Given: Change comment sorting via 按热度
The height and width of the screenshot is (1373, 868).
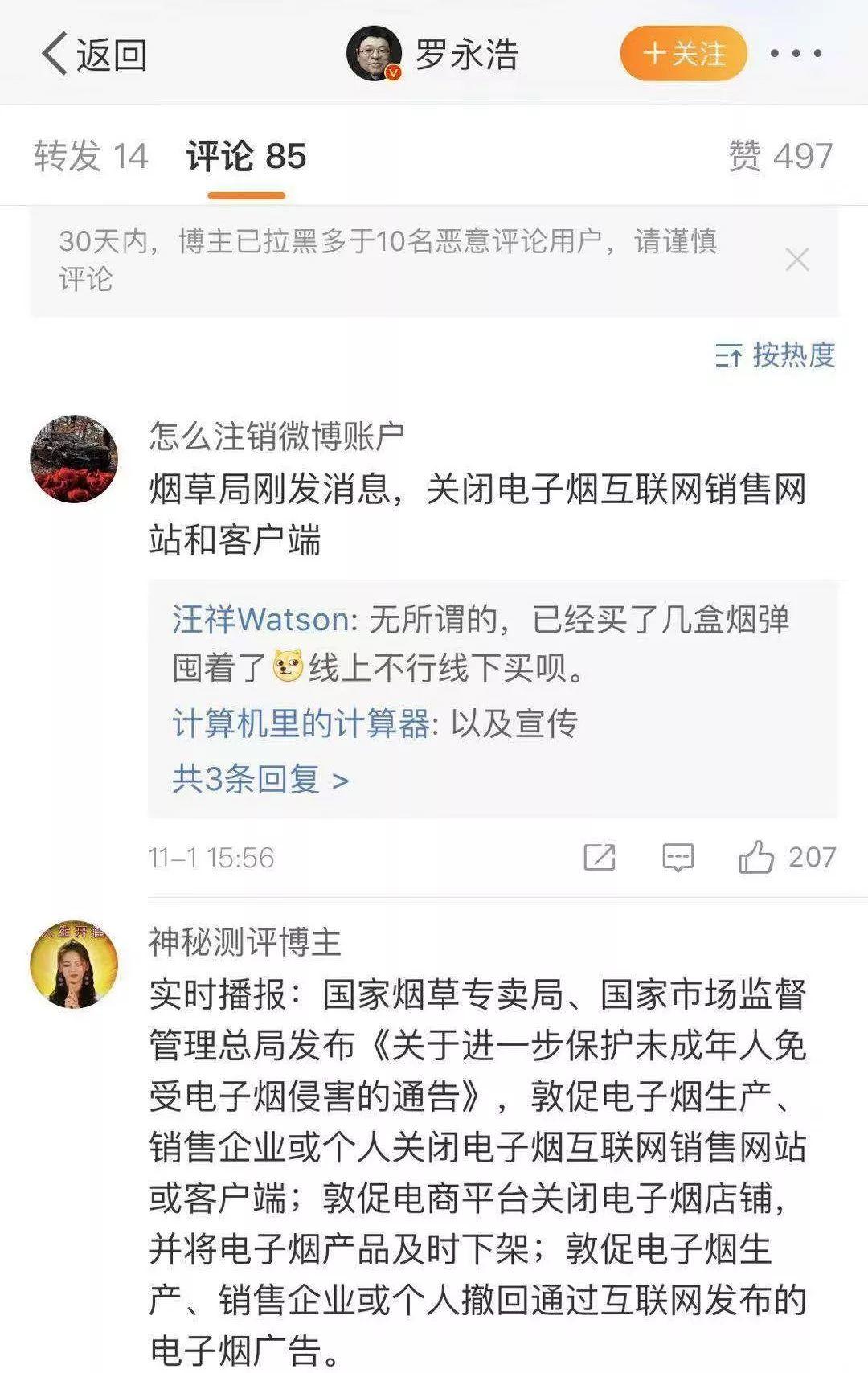Looking at the screenshot, I should point(776,355).
